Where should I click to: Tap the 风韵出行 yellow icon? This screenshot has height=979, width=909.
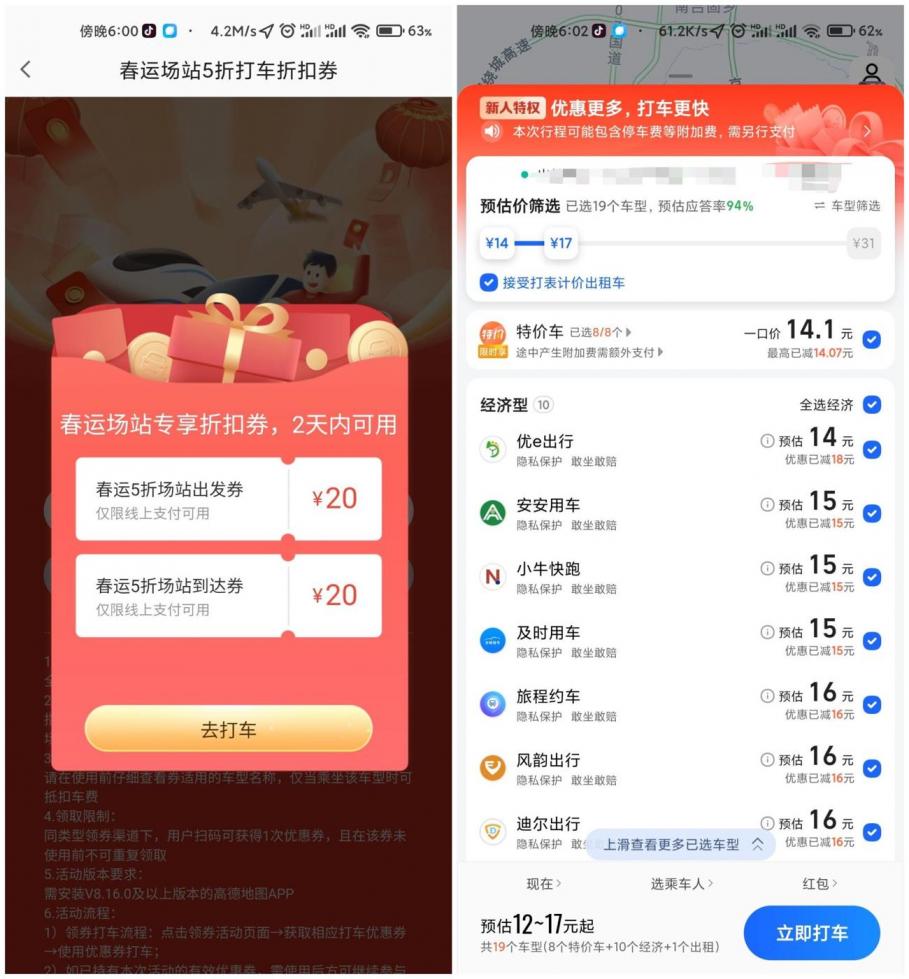point(493,767)
